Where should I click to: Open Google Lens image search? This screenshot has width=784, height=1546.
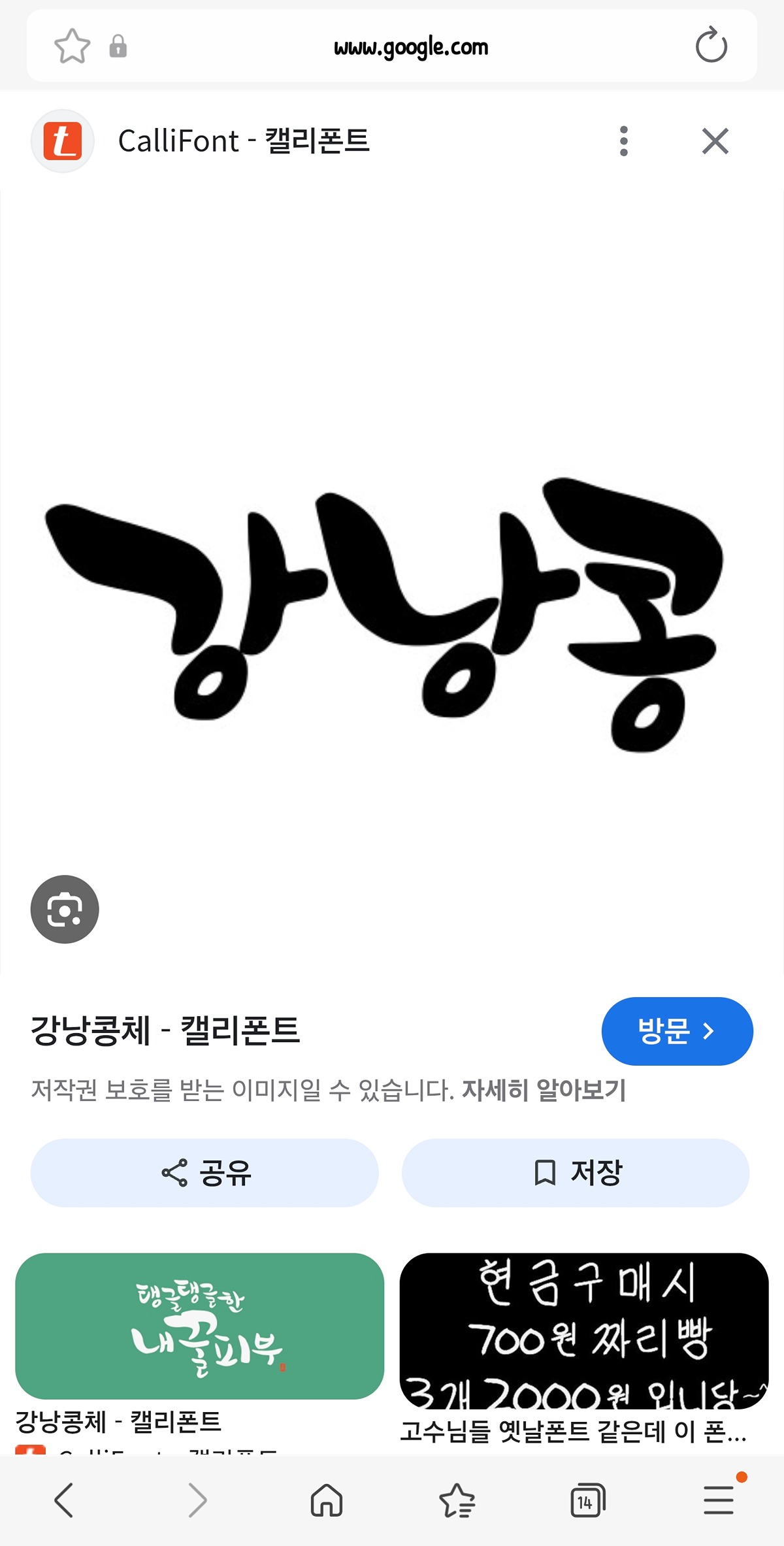tap(64, 908)
